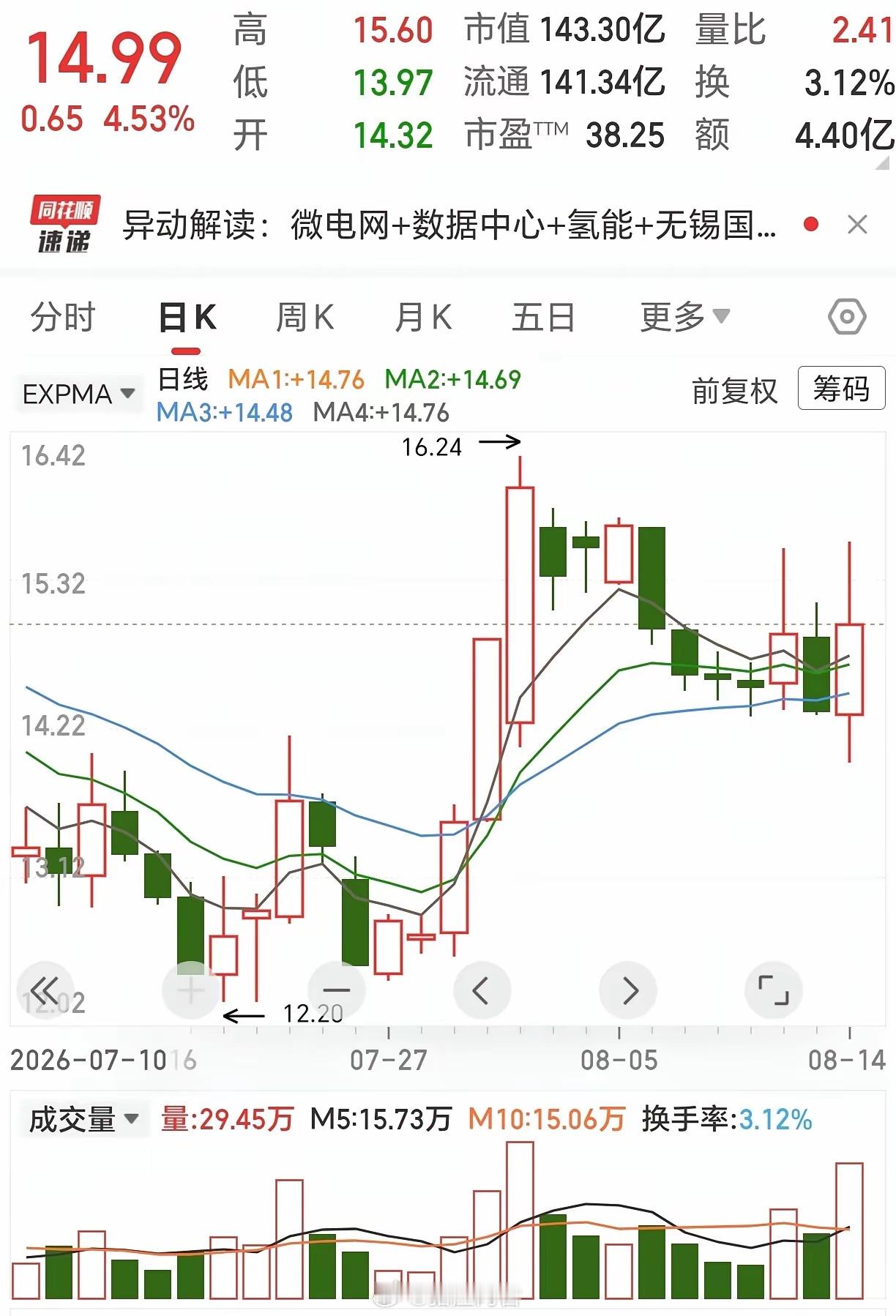Switch to the 分时 chart tab
Viewport: 896px width, 1316px height.
63,318
